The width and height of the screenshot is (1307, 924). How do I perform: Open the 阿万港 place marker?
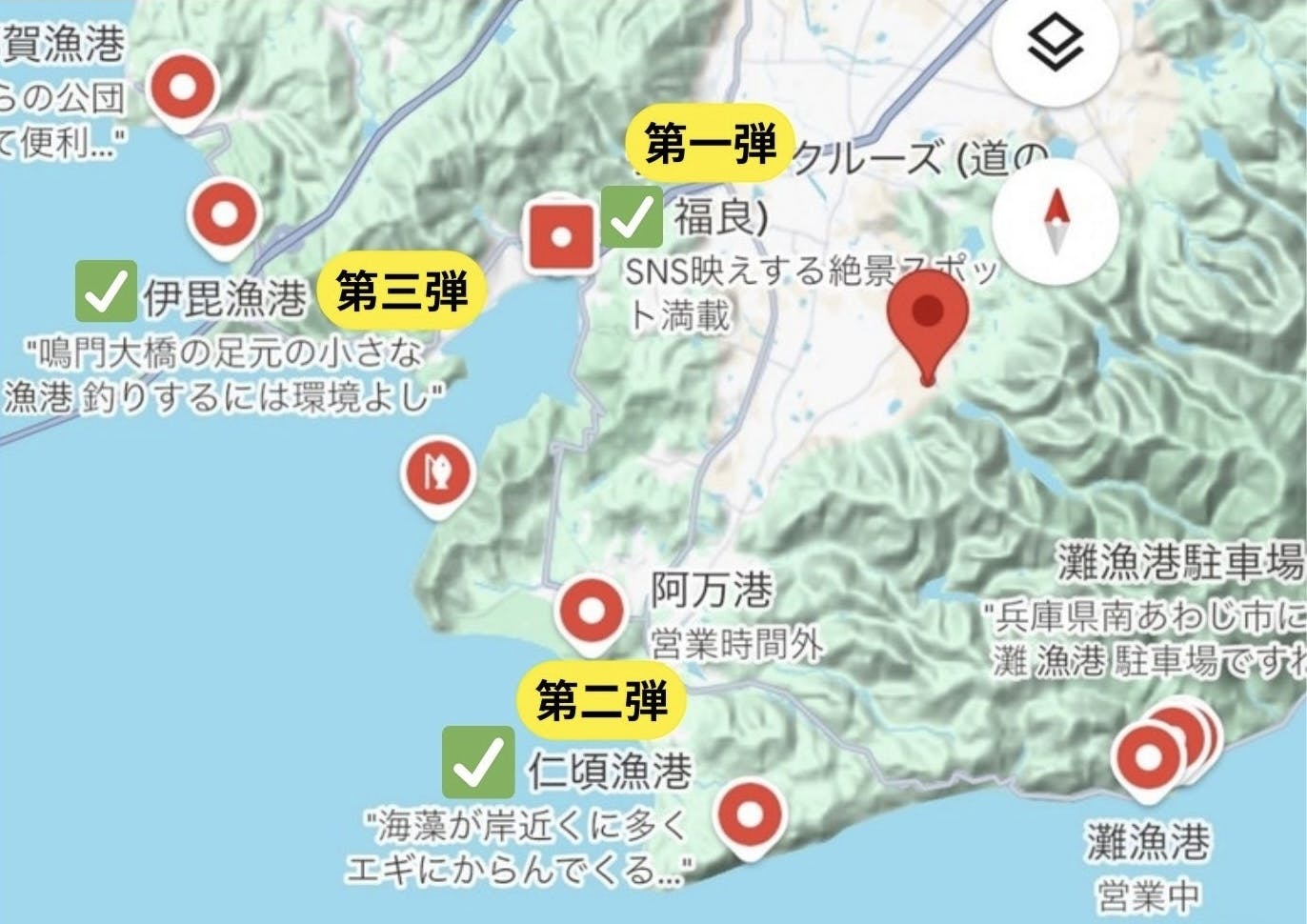[x=592, y=610]
